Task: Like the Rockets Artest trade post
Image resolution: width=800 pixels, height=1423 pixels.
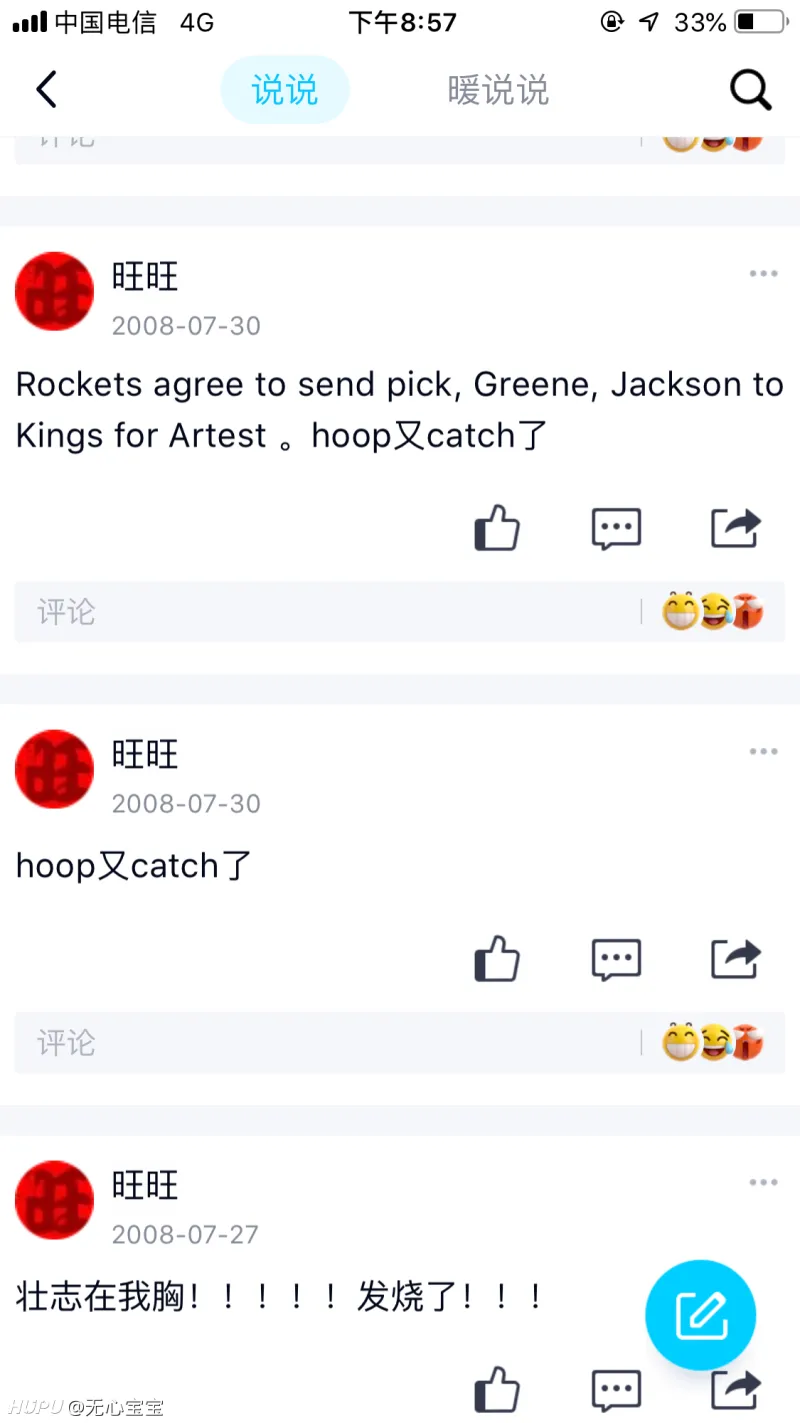Action: pos(497,528)
